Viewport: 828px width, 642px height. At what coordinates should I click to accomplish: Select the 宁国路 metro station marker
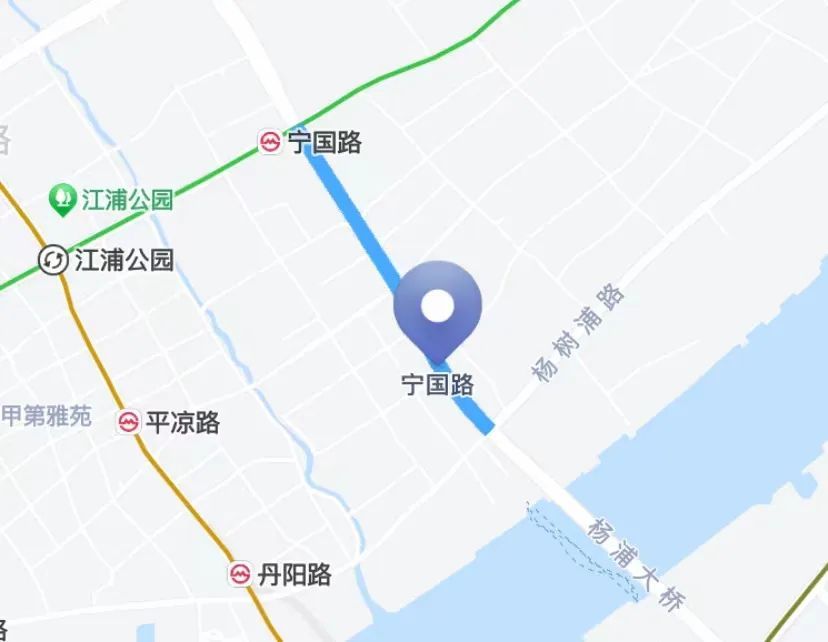[x=271, y=142]
